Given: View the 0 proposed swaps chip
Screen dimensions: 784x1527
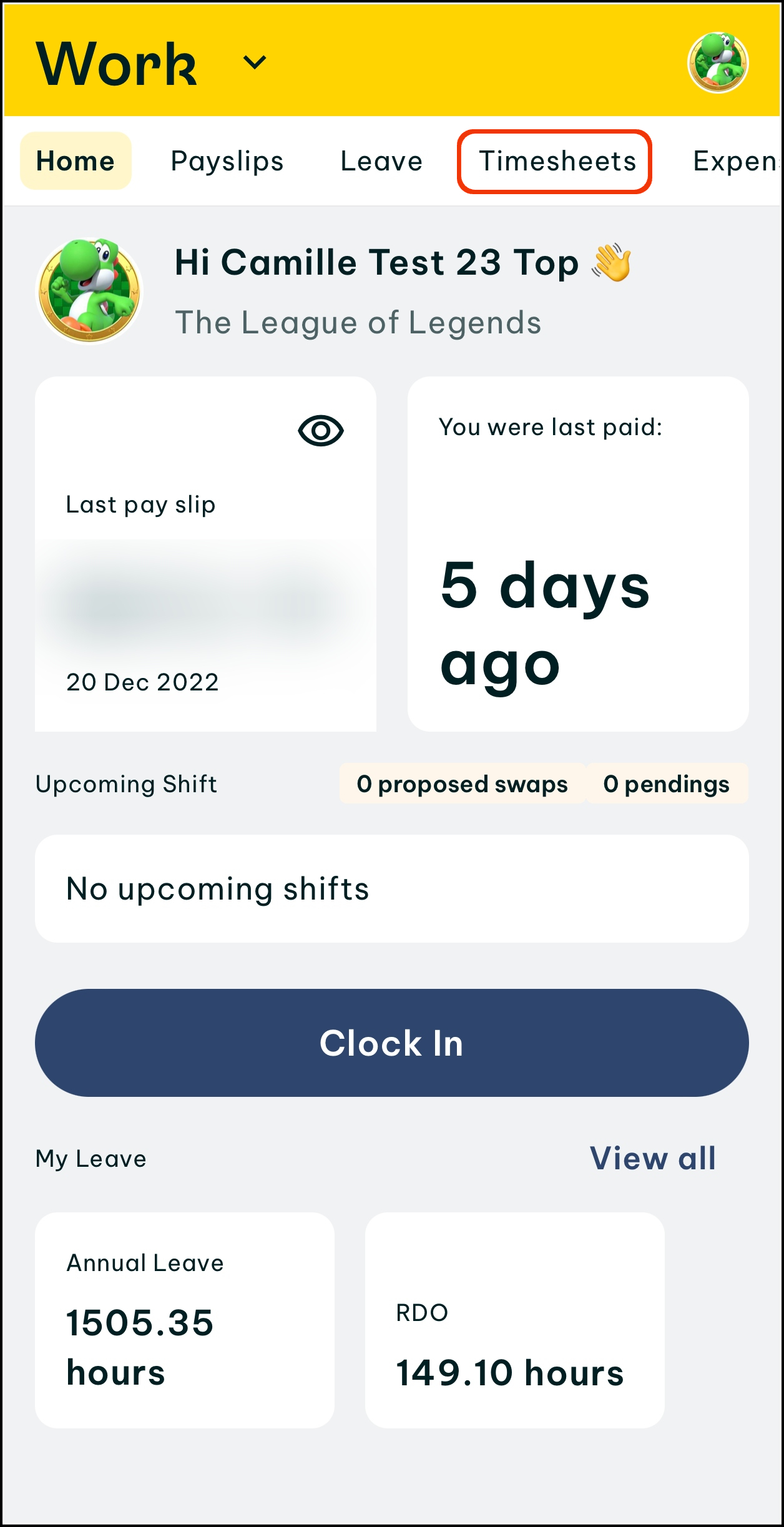Looking at the screenshot, I should tap(462, 783).
